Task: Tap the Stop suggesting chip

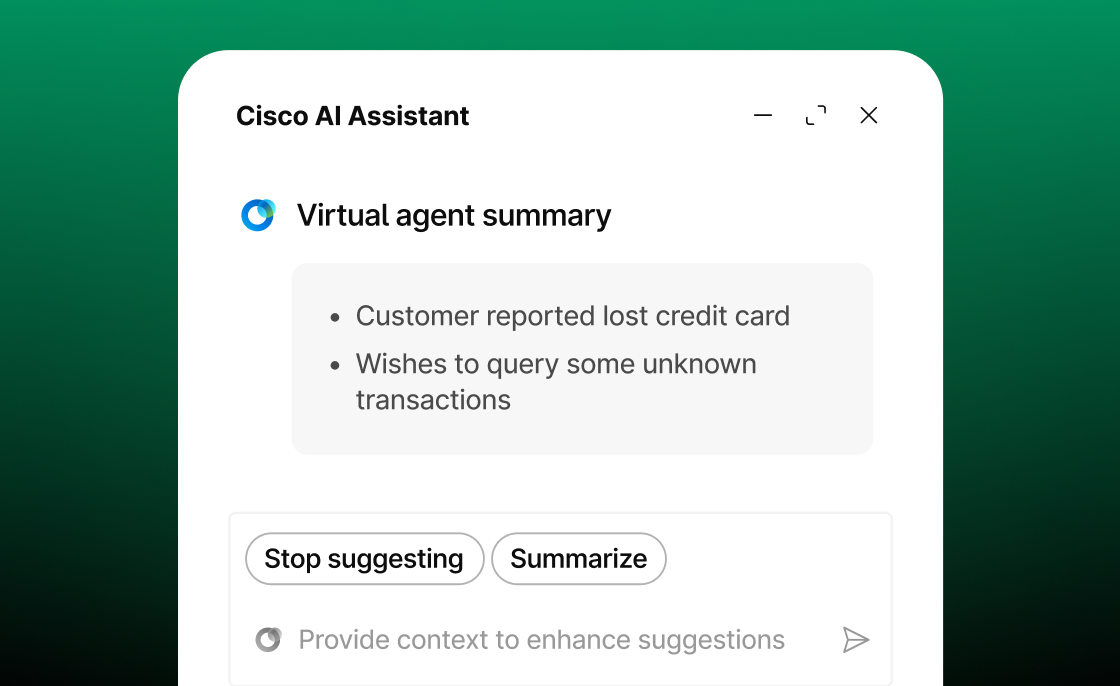Action: [x=364, y=559]
